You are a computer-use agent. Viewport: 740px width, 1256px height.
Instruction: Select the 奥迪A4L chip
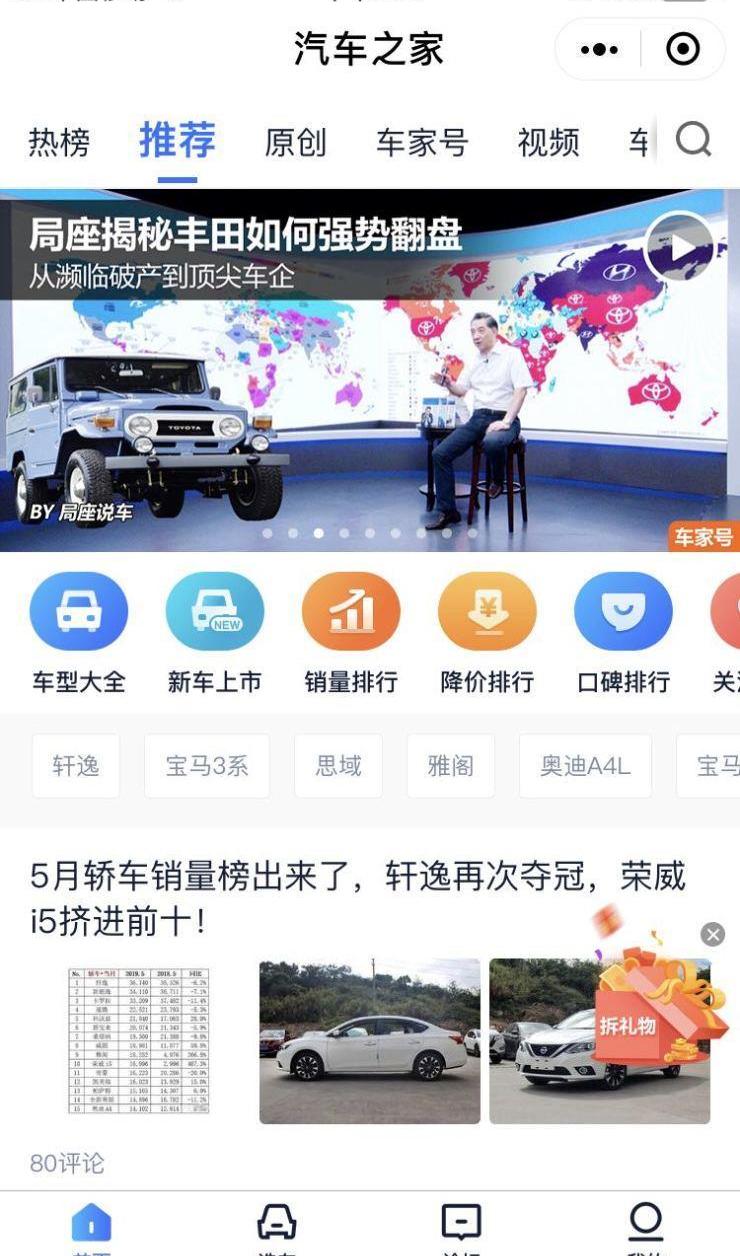tap(585, 766)
